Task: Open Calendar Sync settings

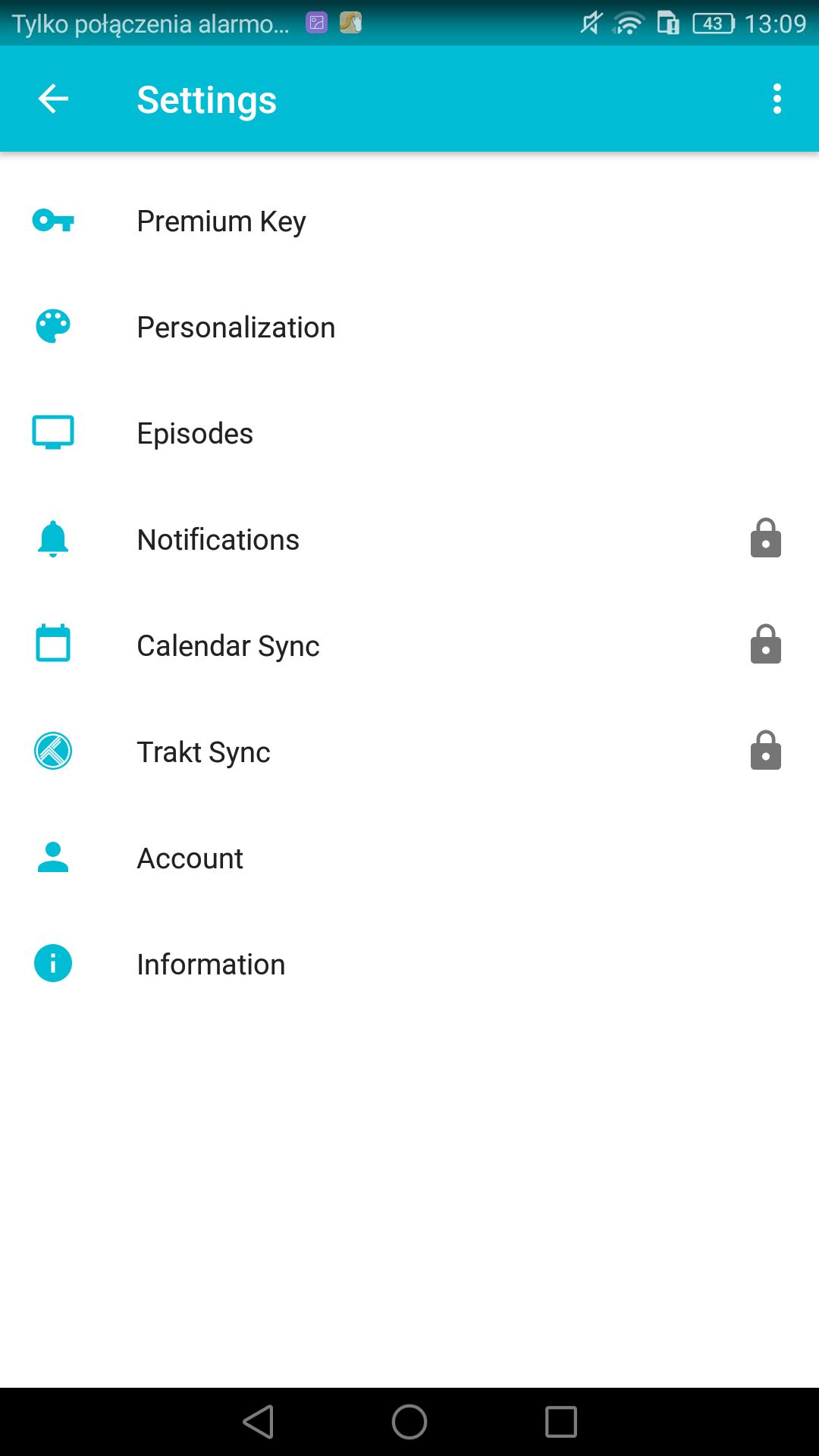Action: pos(409,645)
